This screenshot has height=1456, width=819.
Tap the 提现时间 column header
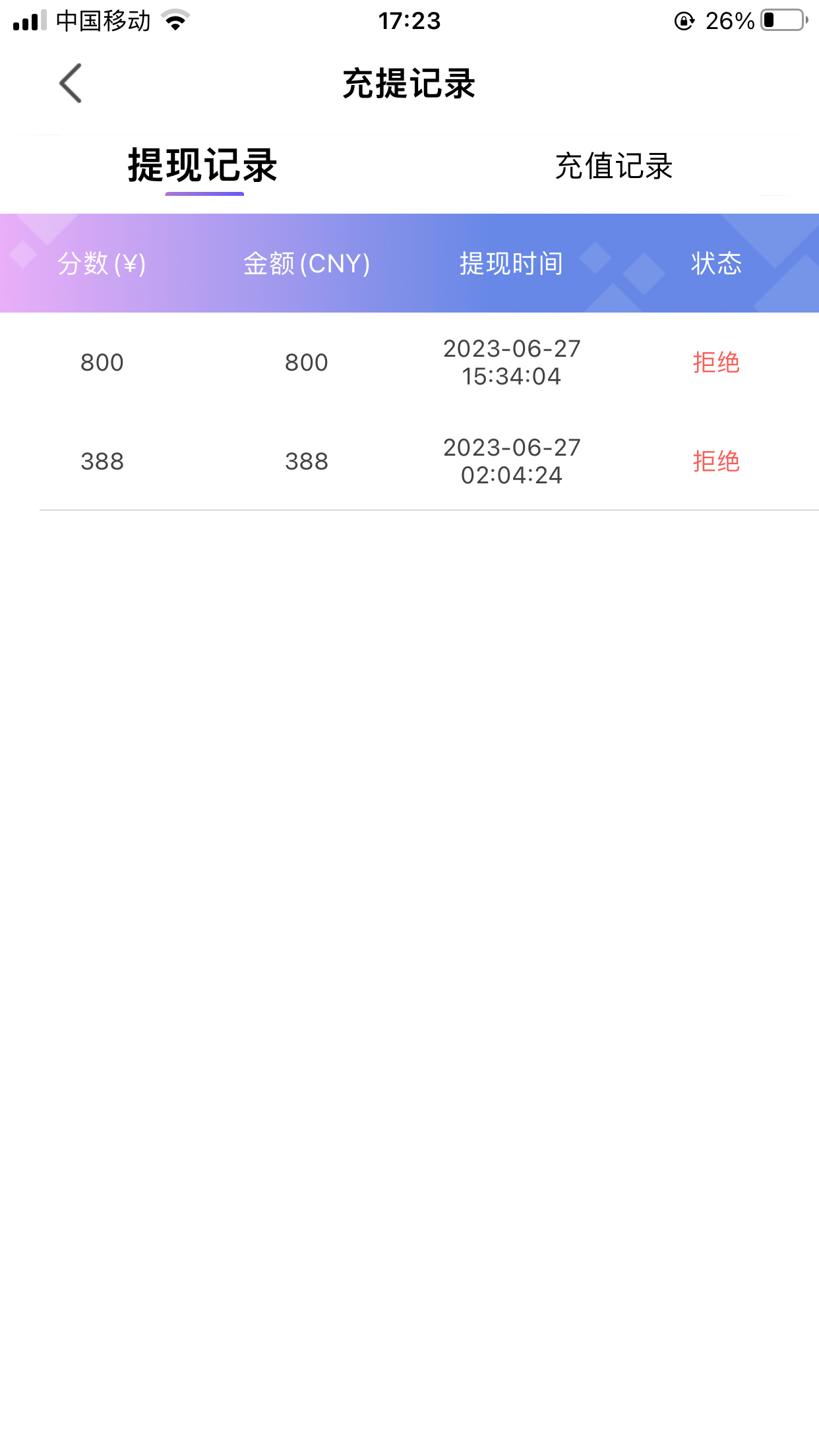coord(512,263)
